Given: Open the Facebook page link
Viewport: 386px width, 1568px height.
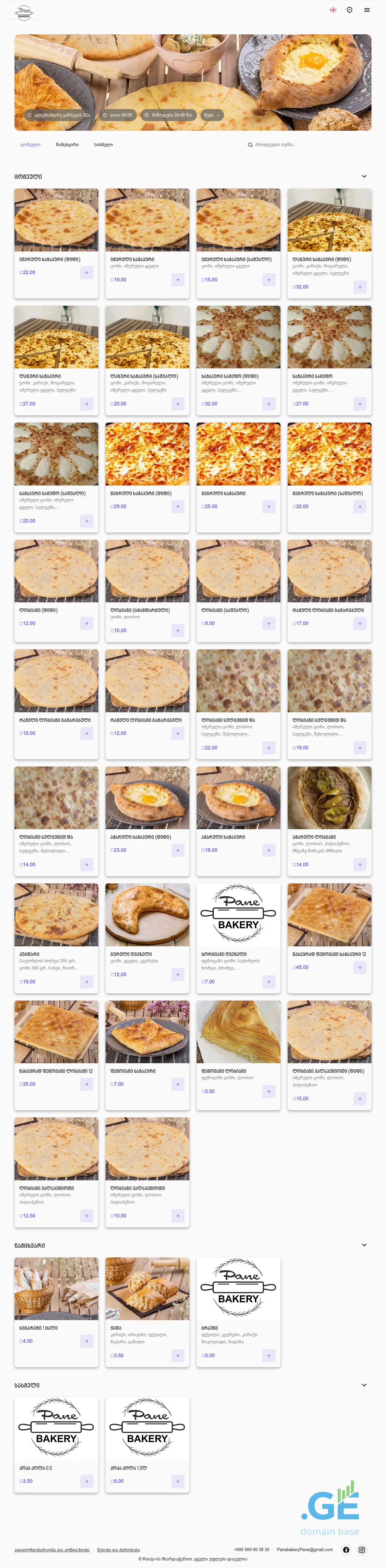Looking at the screenshot, I should [346, 1550].
